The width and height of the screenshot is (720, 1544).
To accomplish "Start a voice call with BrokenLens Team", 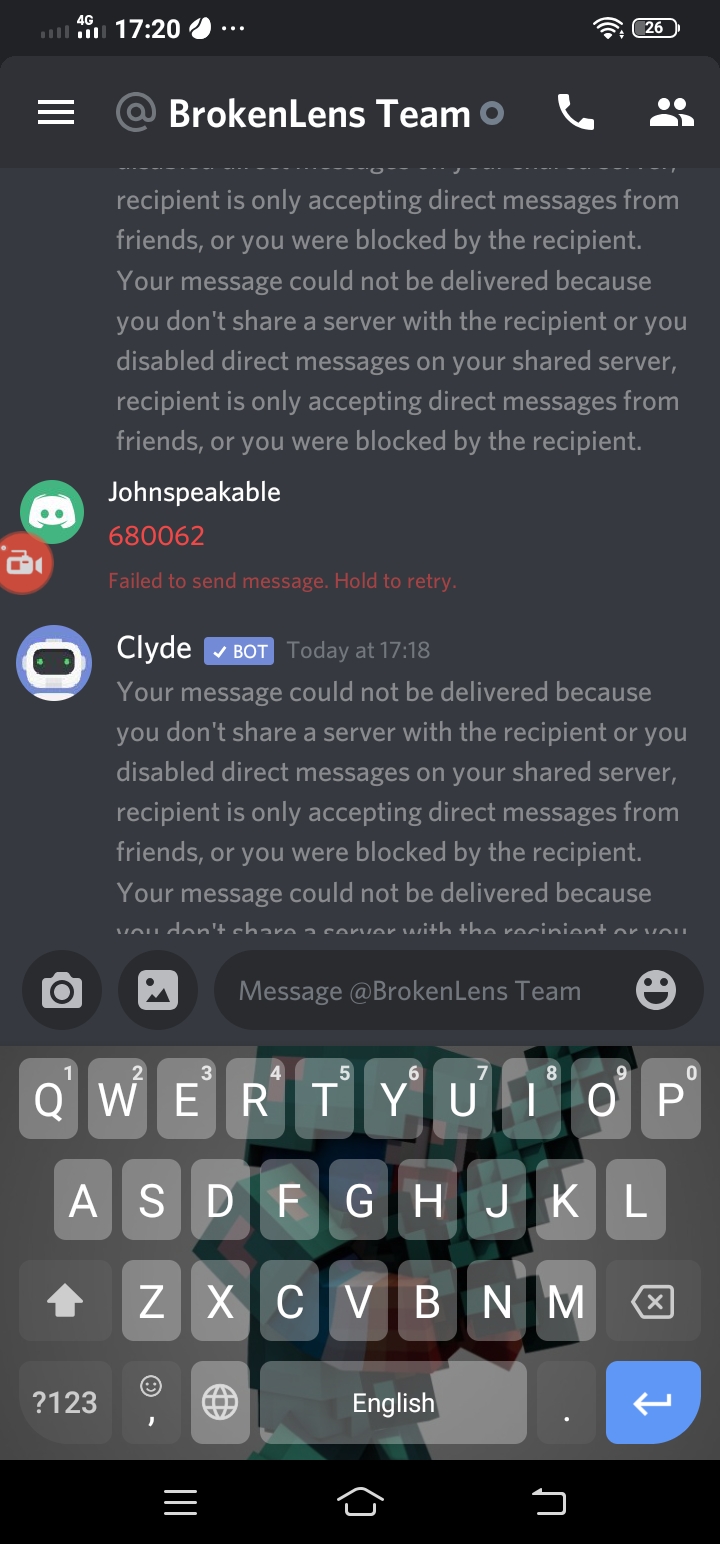I will click(x=575, y=113).
